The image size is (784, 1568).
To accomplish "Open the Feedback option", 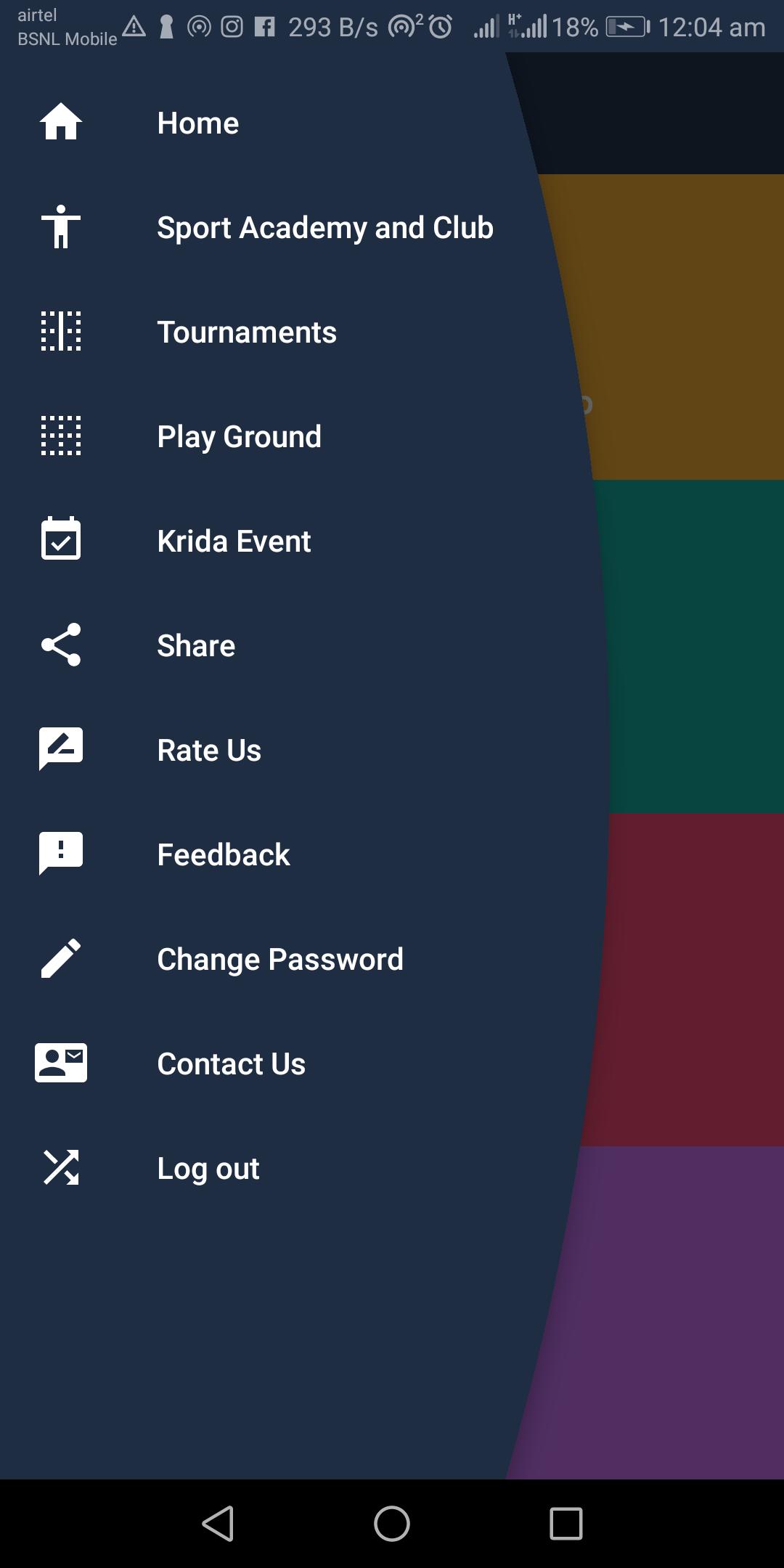I will tap(224, 855).
